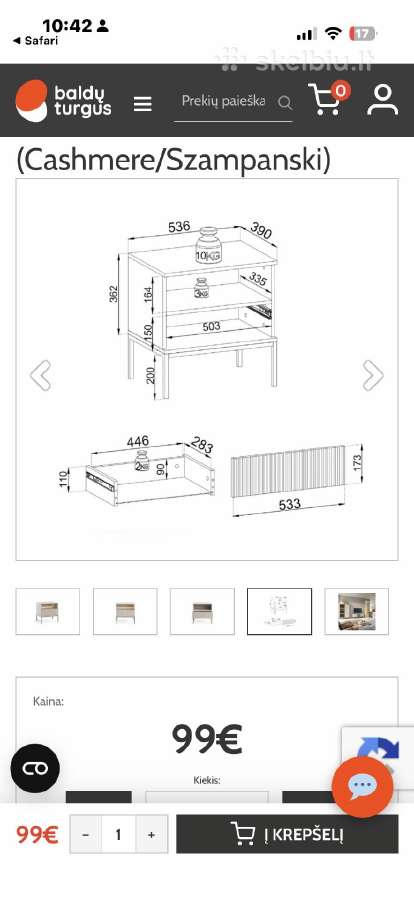
Task: Tap the Prekių paieška search field
Action: pos(233,102)
